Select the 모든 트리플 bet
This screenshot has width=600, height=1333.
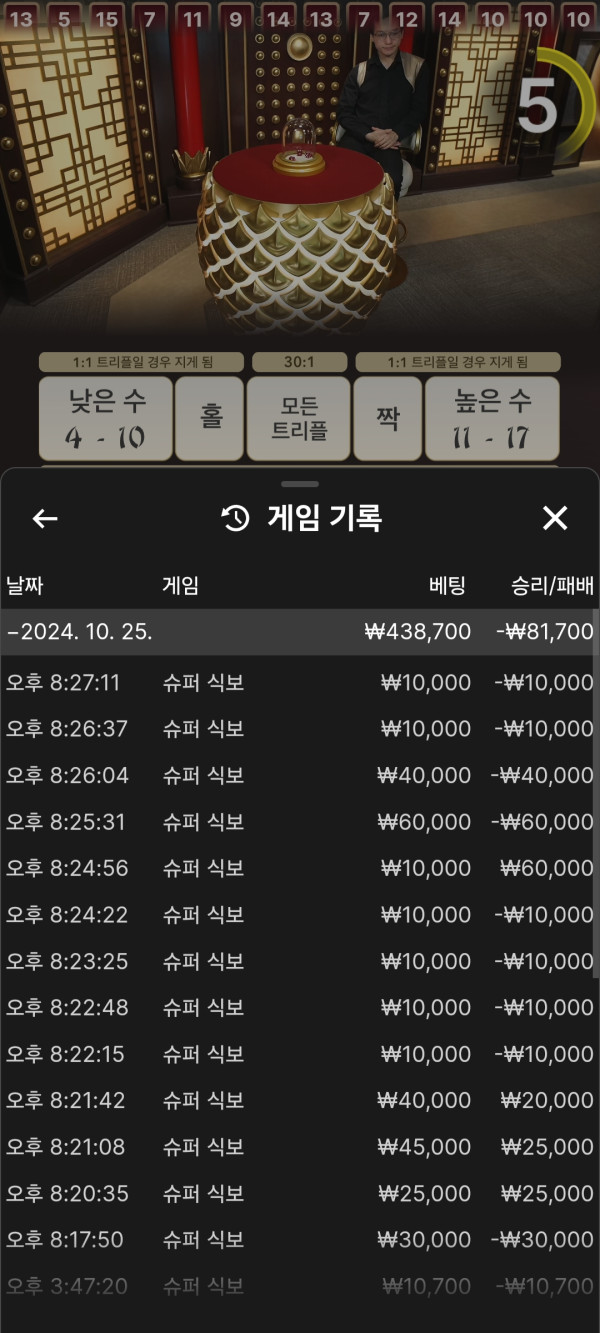(x=299, y=418)
